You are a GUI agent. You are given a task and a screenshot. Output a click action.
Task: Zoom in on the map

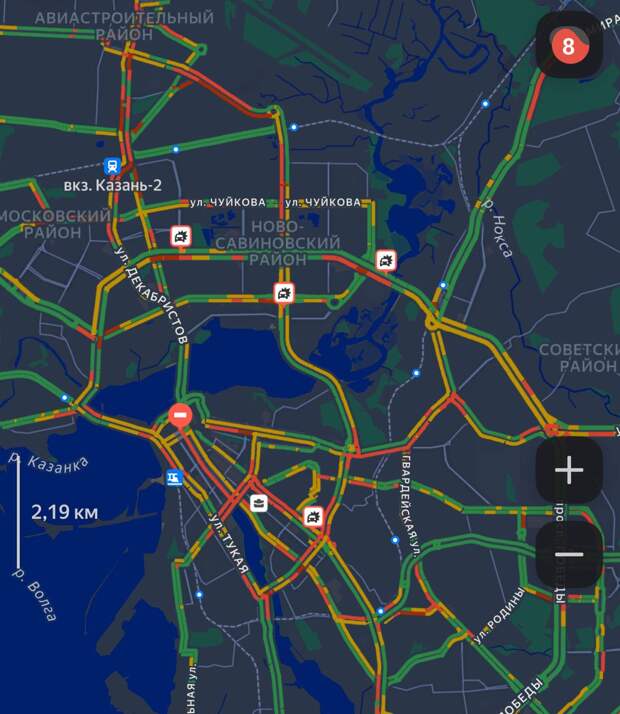[569, 470]
